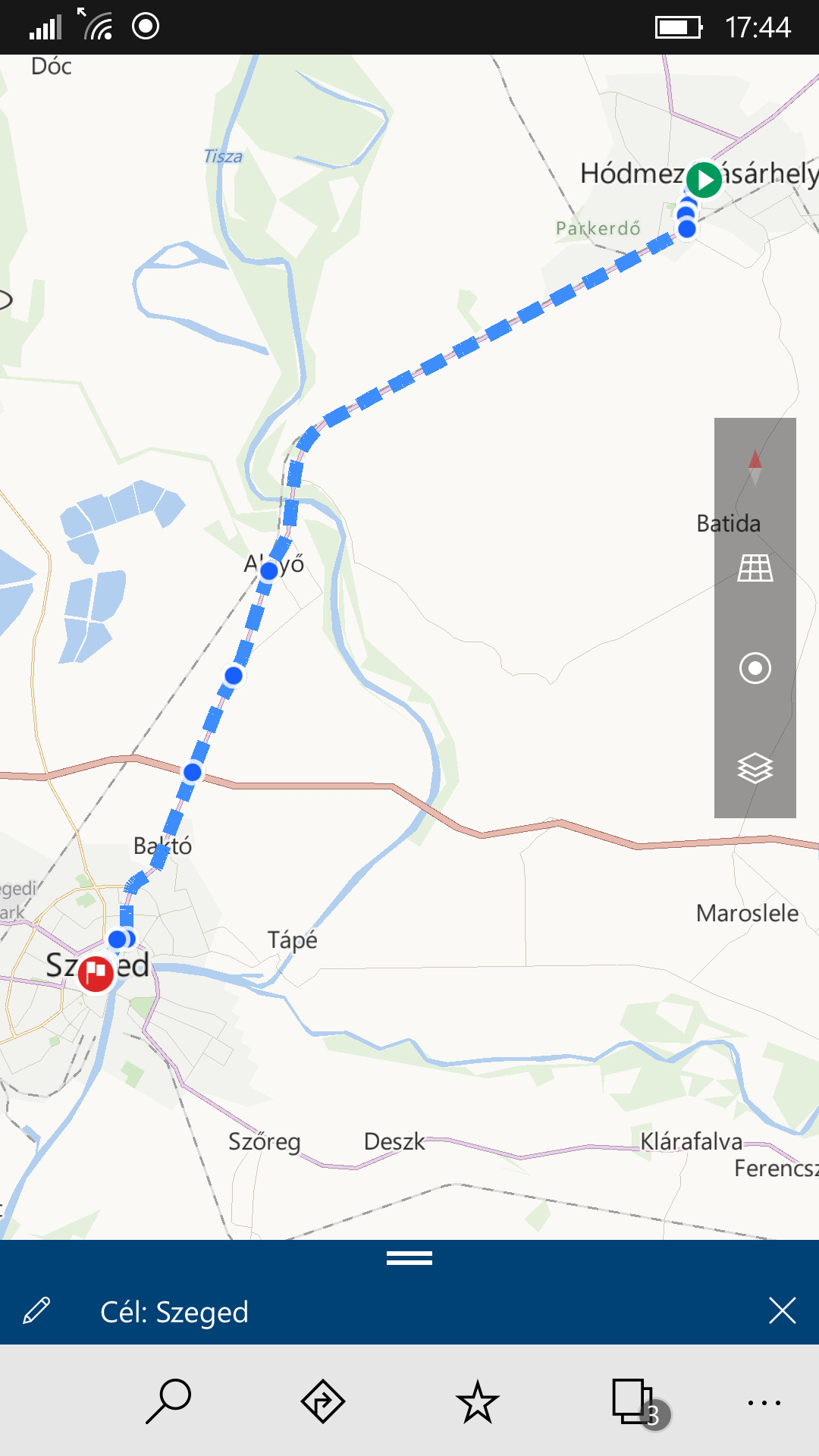
Task: Expand the route details panel handle
Action: tap(409, 1259)
